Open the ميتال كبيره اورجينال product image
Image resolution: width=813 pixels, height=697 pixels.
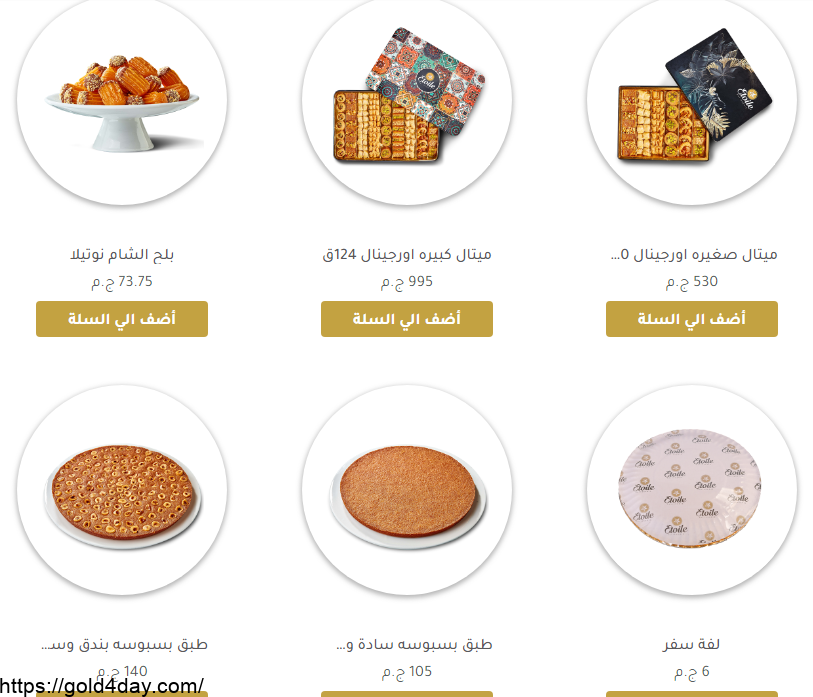tap(407, 100)
